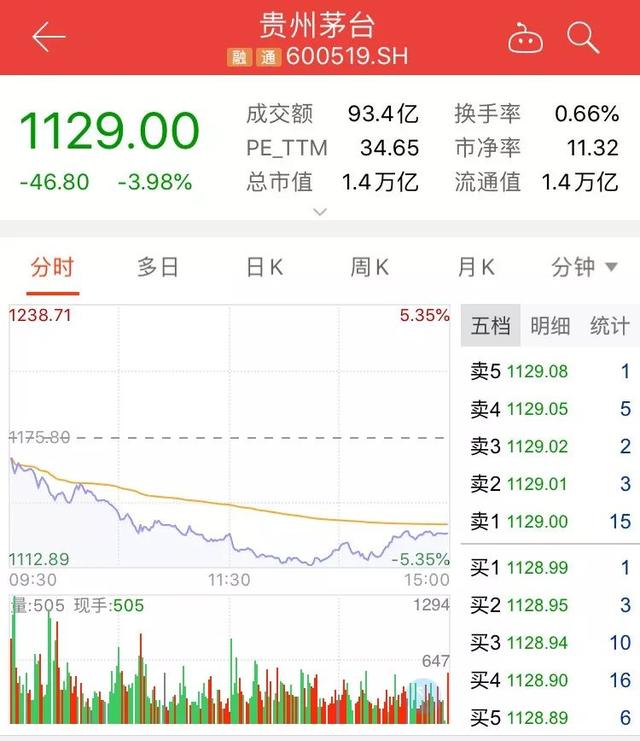
Task: Switch to the 分时 chart tab
Action: (x=52, y=267)
